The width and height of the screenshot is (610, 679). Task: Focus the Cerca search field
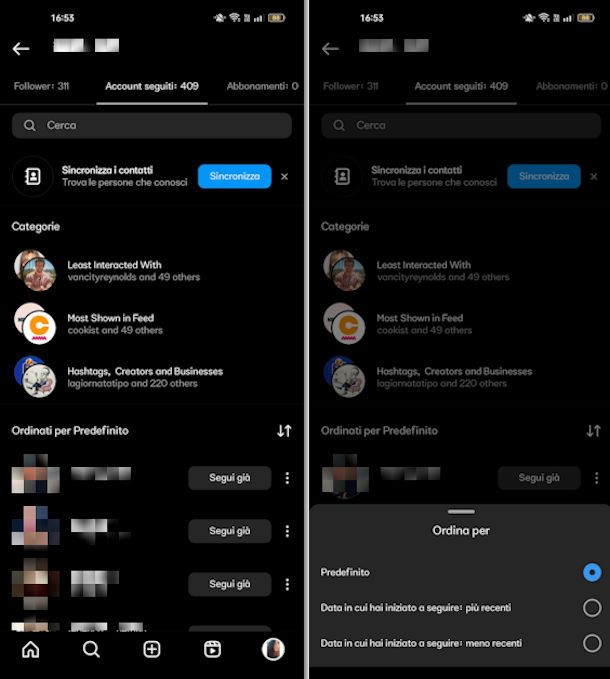click(x=152, y=125)
